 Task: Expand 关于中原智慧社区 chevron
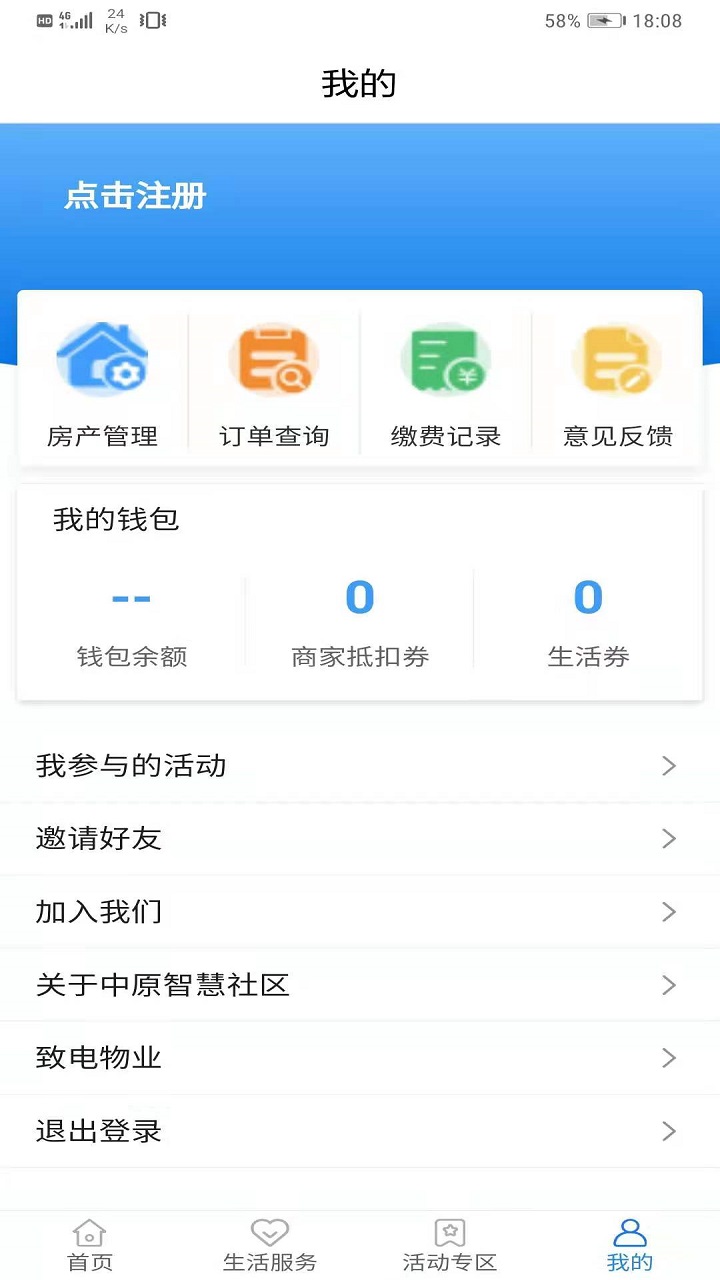click(x=669, y=985)
